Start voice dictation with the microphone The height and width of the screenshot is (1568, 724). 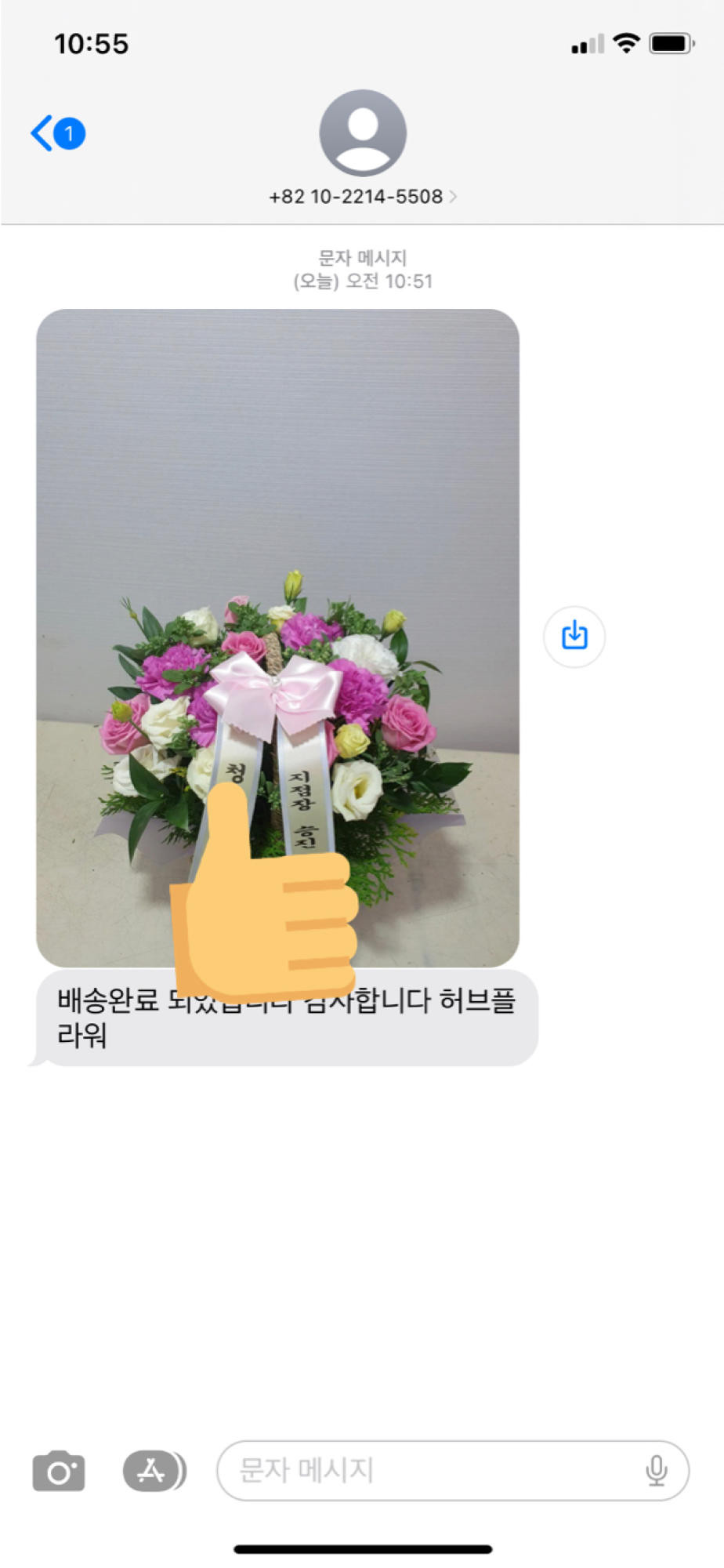point(657,1471)
